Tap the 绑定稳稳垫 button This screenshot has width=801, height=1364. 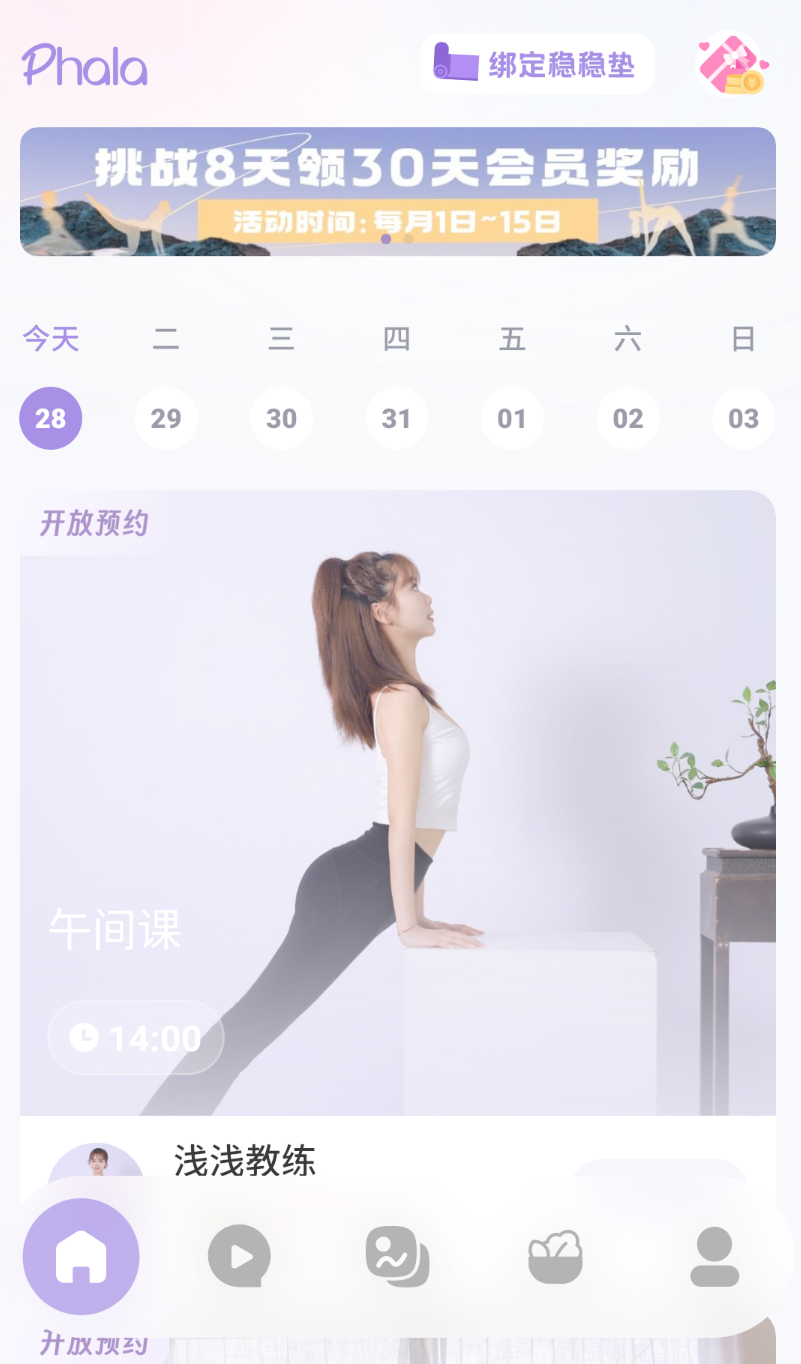pyautogui.click(x=537, y=64)
